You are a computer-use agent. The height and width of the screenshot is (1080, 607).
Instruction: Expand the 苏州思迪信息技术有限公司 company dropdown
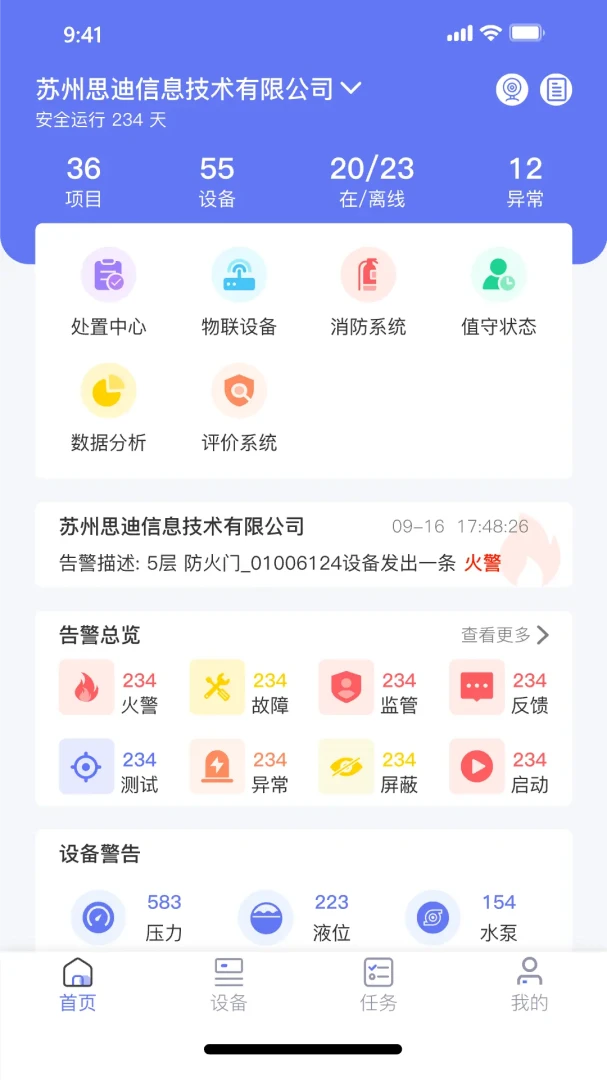coord(198,89)
